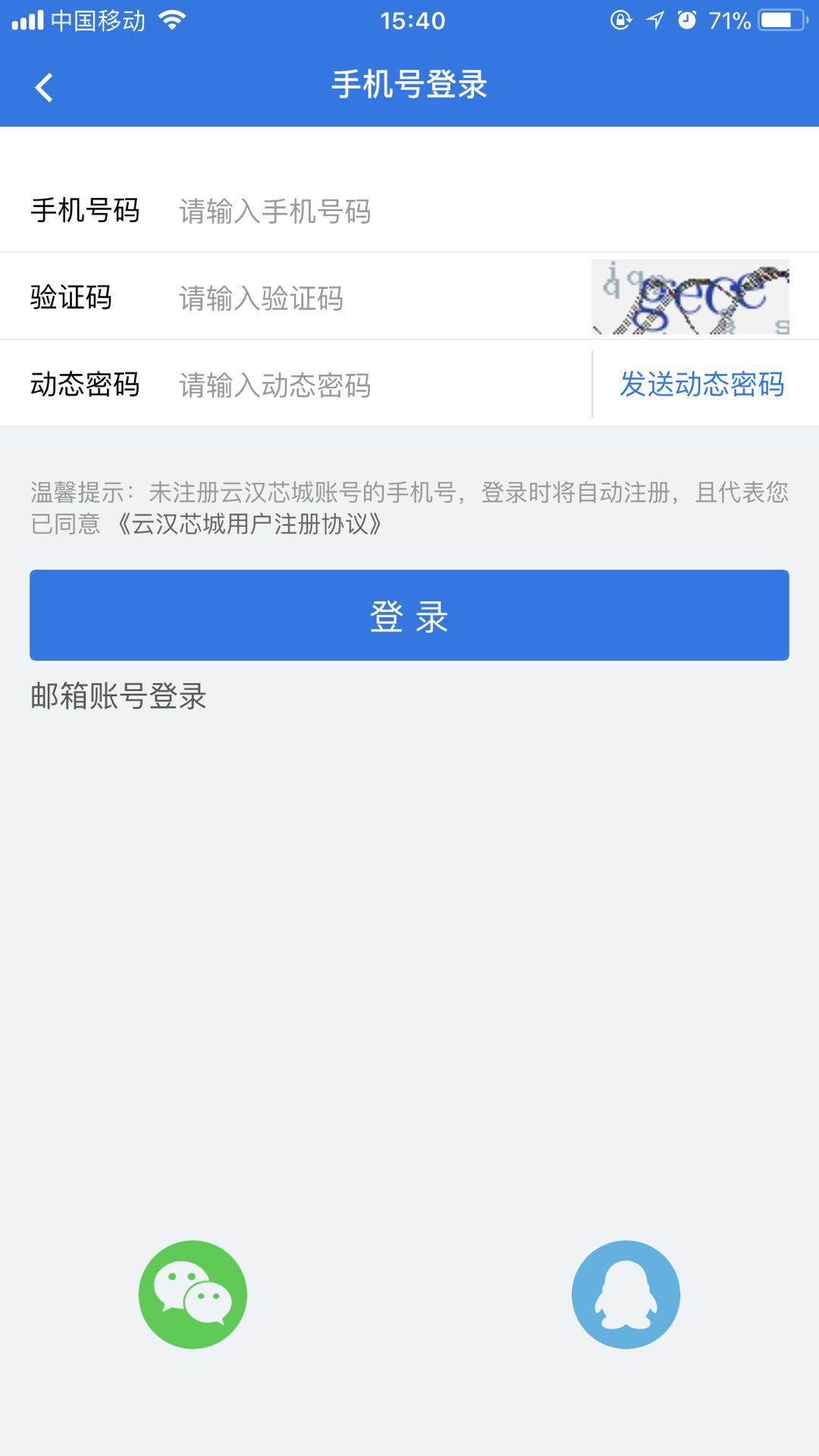Tap the blue 登录 button
Screen dimensions: 819x1456
(409, 615)
